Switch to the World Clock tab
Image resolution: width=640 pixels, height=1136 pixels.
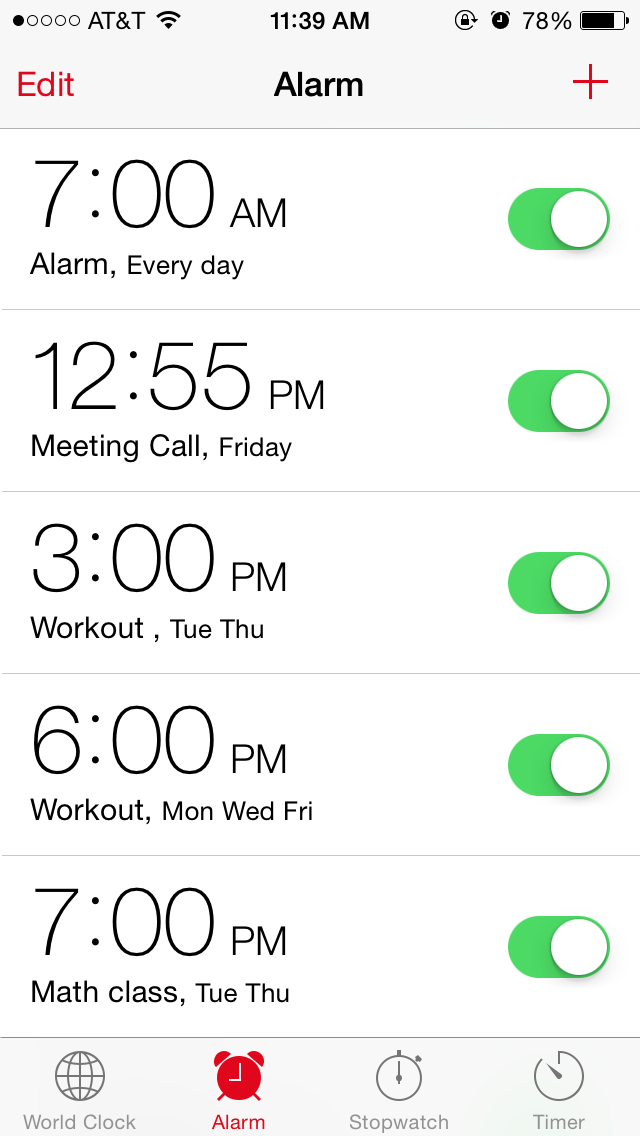click(80, 1090)
